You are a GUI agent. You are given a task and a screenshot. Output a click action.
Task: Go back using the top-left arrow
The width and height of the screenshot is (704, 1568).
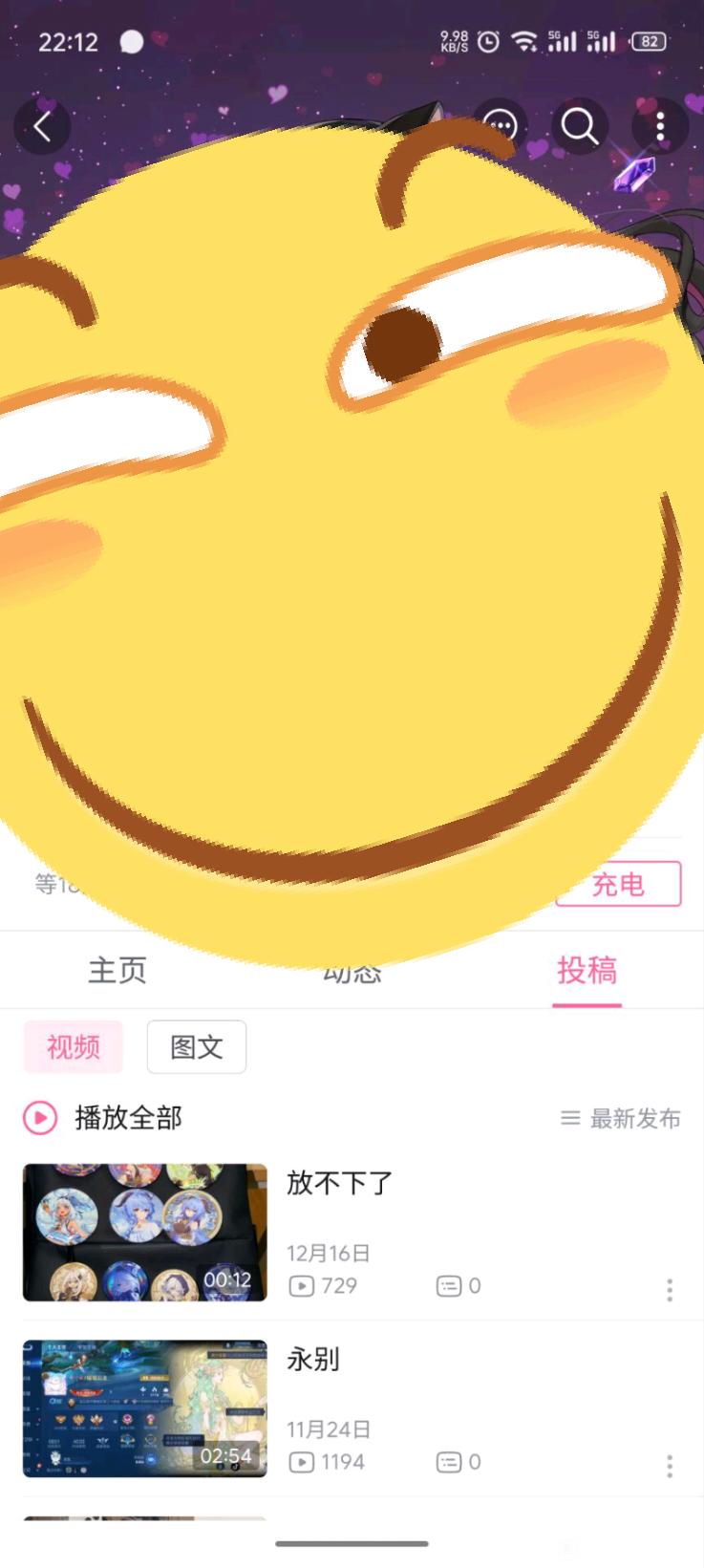tap(42, 126)
